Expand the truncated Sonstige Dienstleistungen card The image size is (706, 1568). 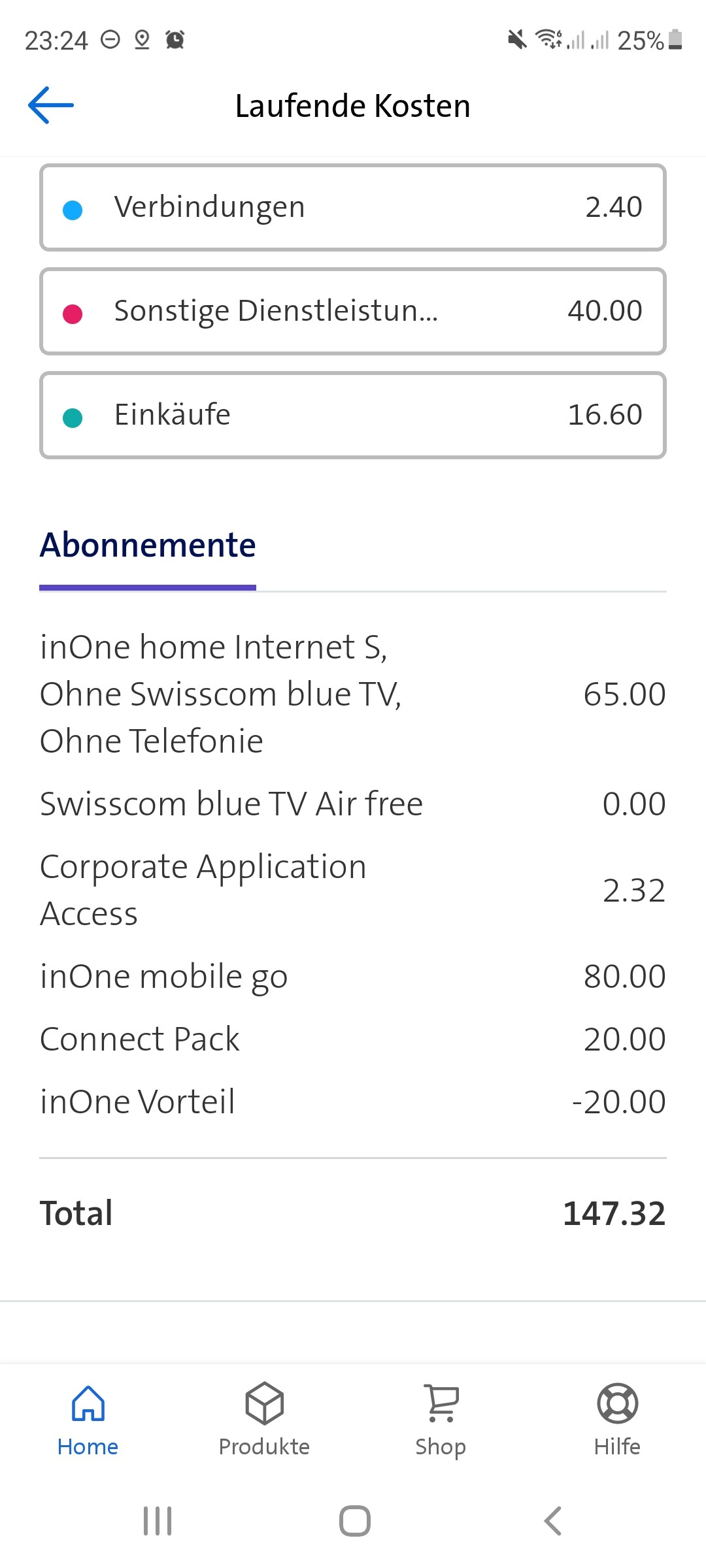353,311
